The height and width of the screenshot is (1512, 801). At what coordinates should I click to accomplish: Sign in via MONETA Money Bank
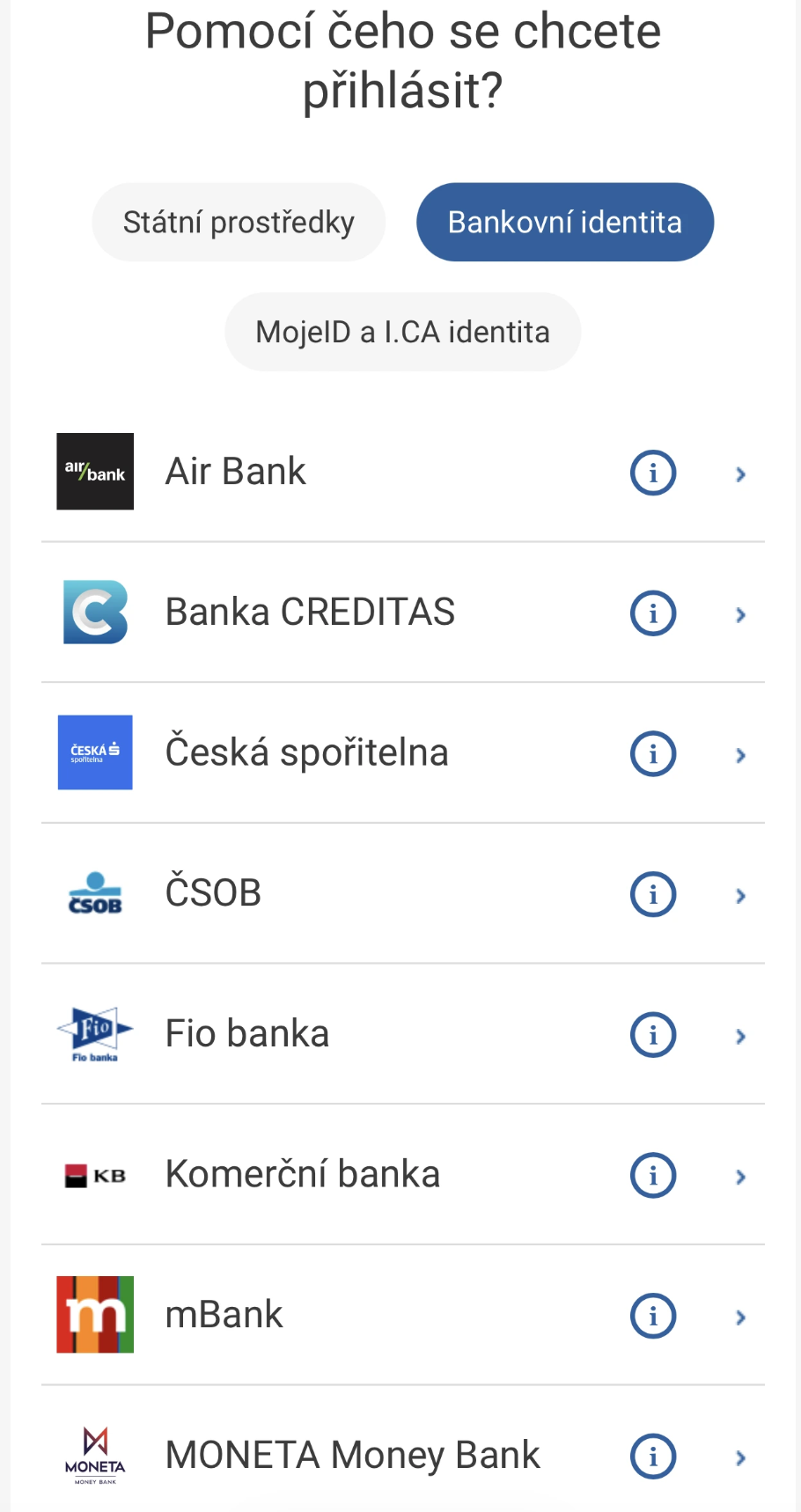tap(352, 1456)
